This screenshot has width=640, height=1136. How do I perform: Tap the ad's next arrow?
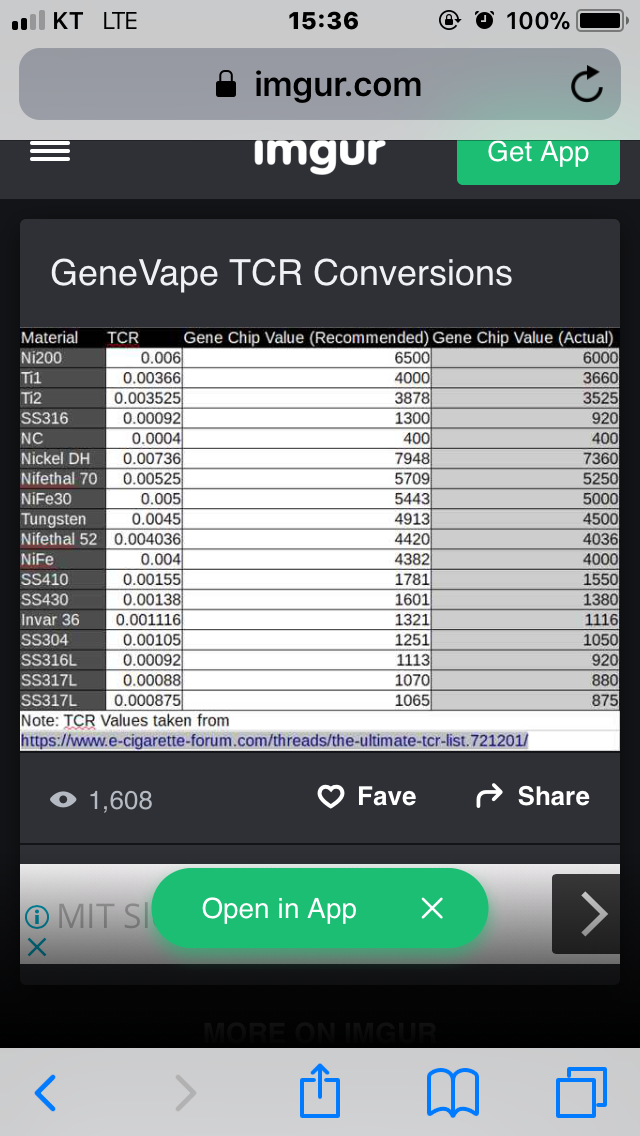click(x=594, y=914)
